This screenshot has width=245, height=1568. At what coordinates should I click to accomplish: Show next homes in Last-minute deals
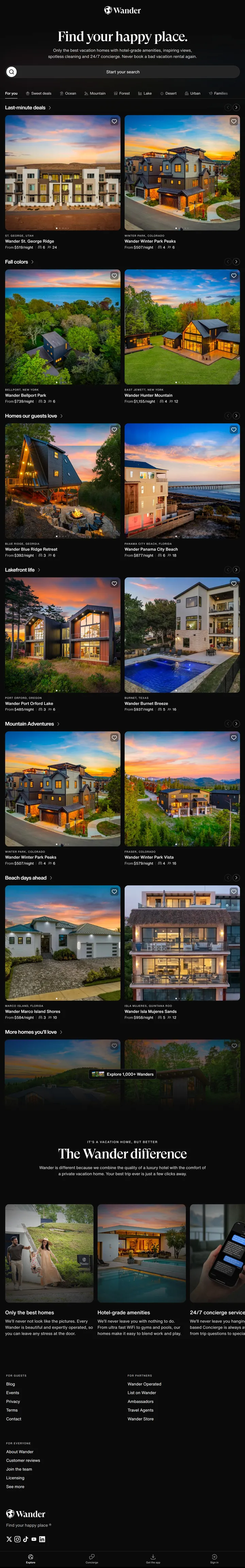coord(236,108)
